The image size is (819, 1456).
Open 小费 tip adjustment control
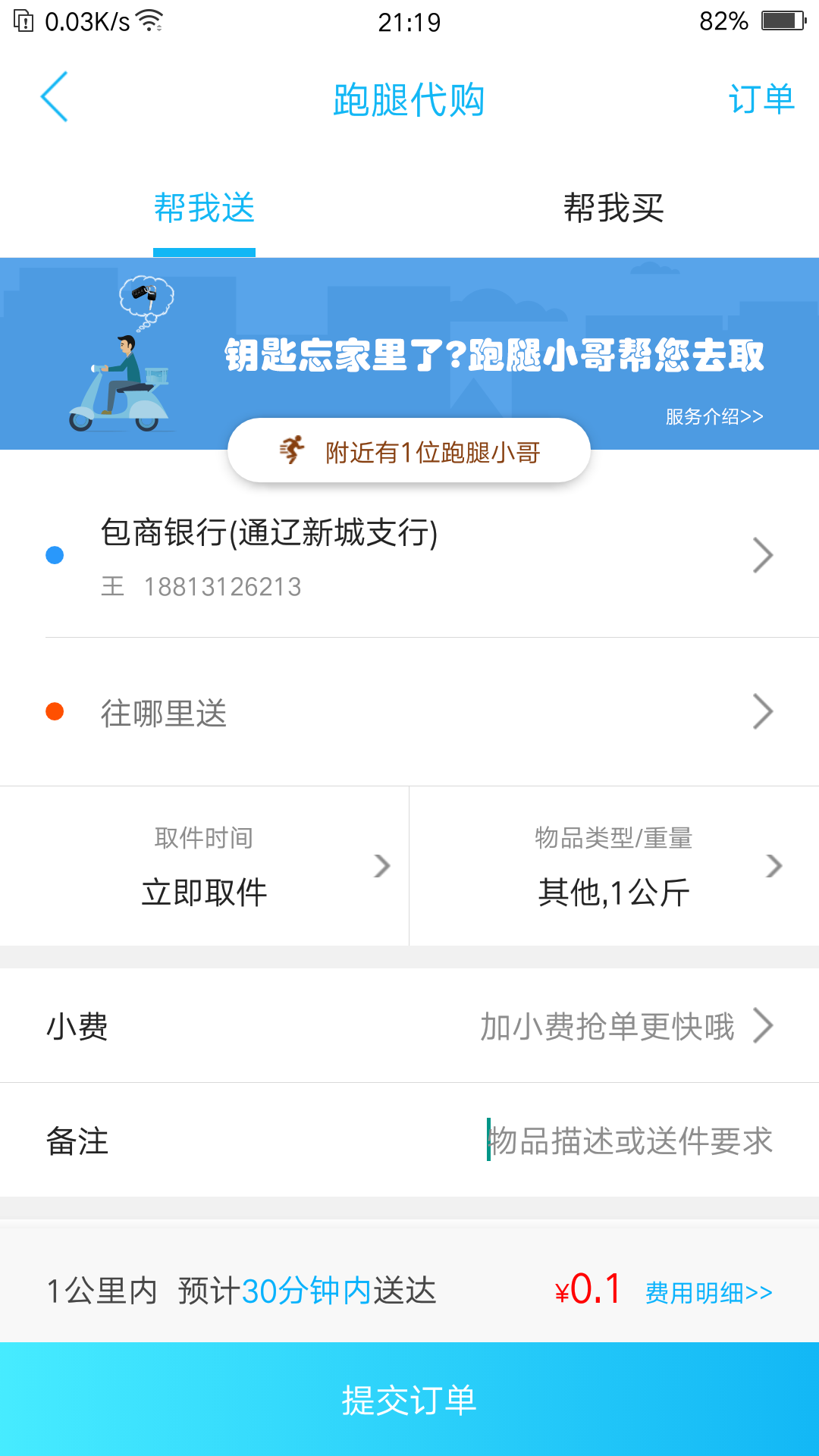coord(409,1025)
